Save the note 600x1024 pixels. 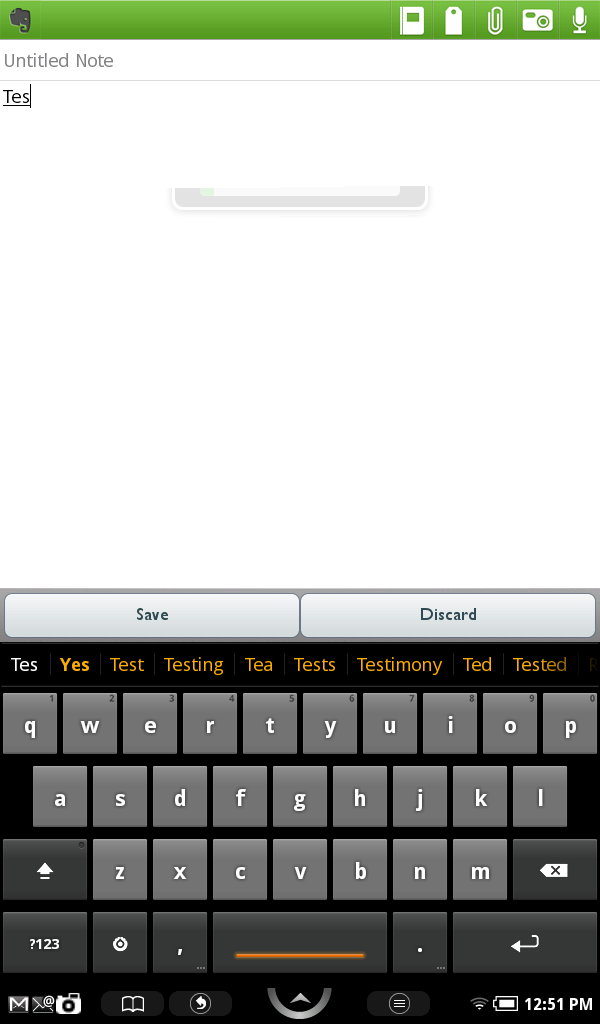pyautogui.click(x=152, y=614)
